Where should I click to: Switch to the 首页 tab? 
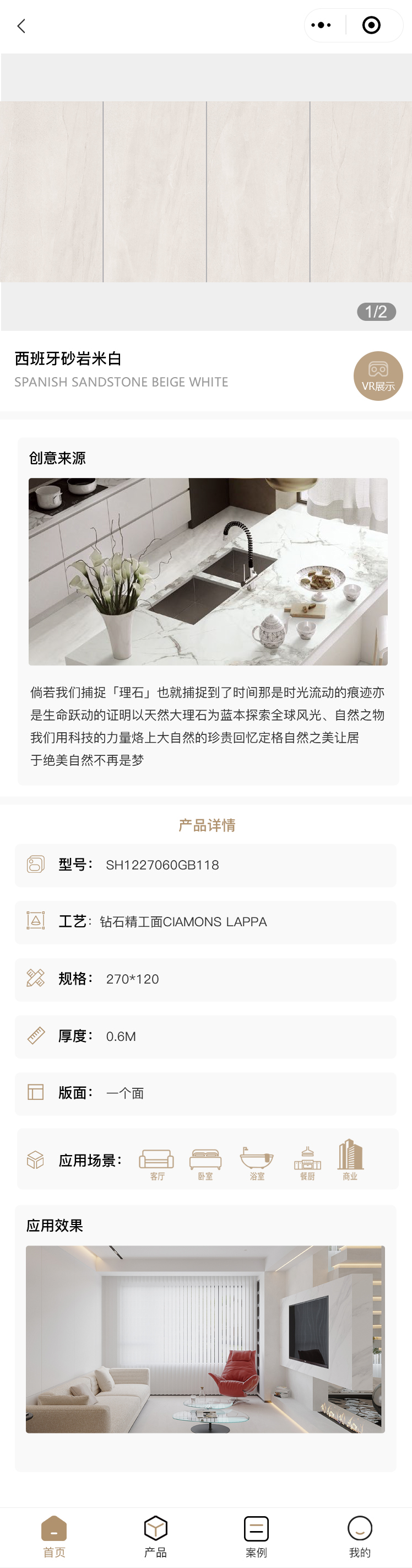pyautogui.click(x=54, y=1535)
